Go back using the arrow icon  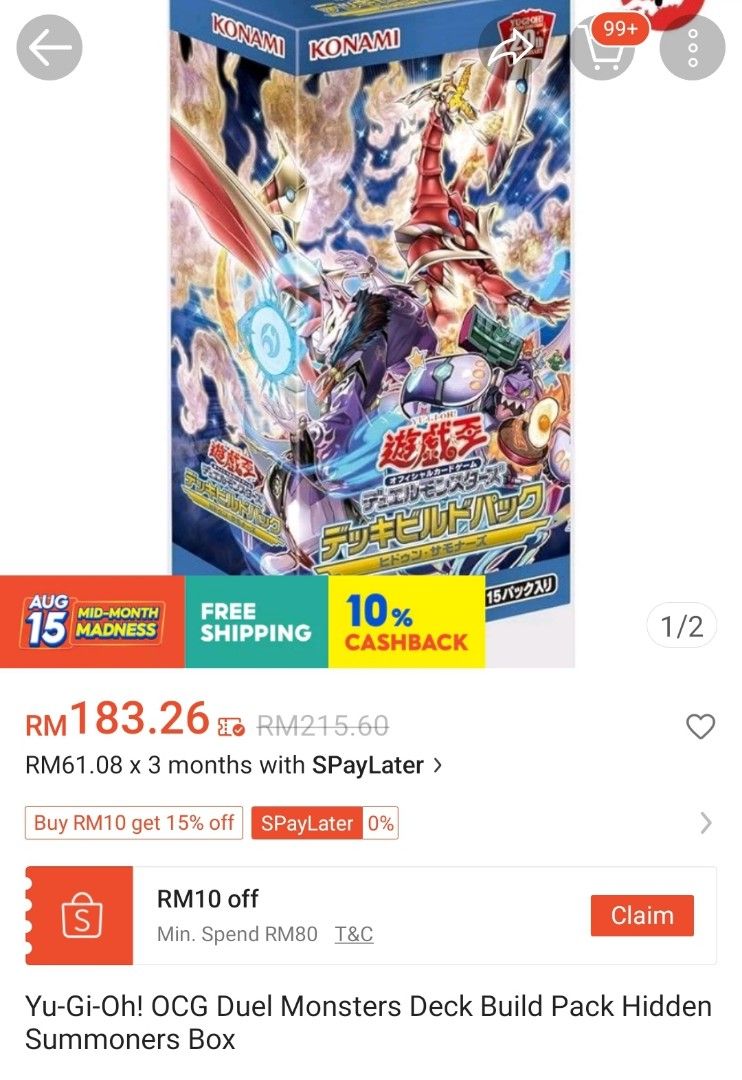coord(49,48)
